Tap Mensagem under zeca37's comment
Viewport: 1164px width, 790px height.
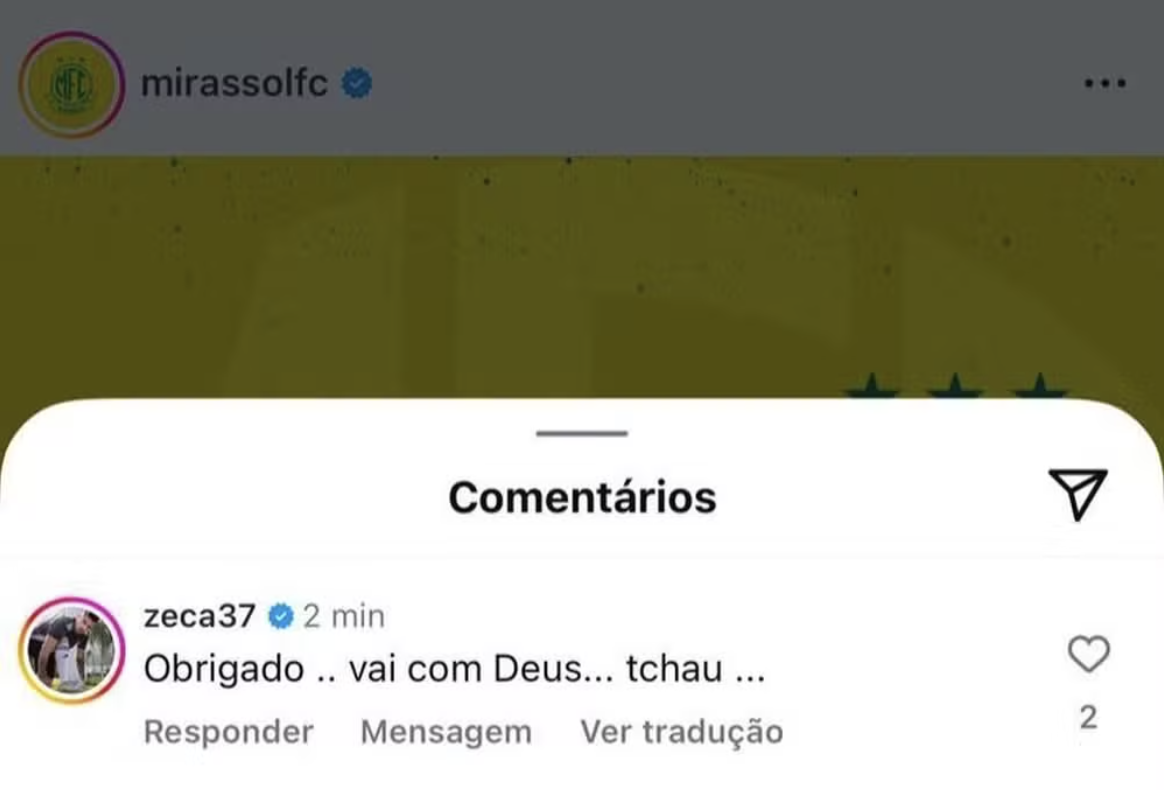(446, 732)
